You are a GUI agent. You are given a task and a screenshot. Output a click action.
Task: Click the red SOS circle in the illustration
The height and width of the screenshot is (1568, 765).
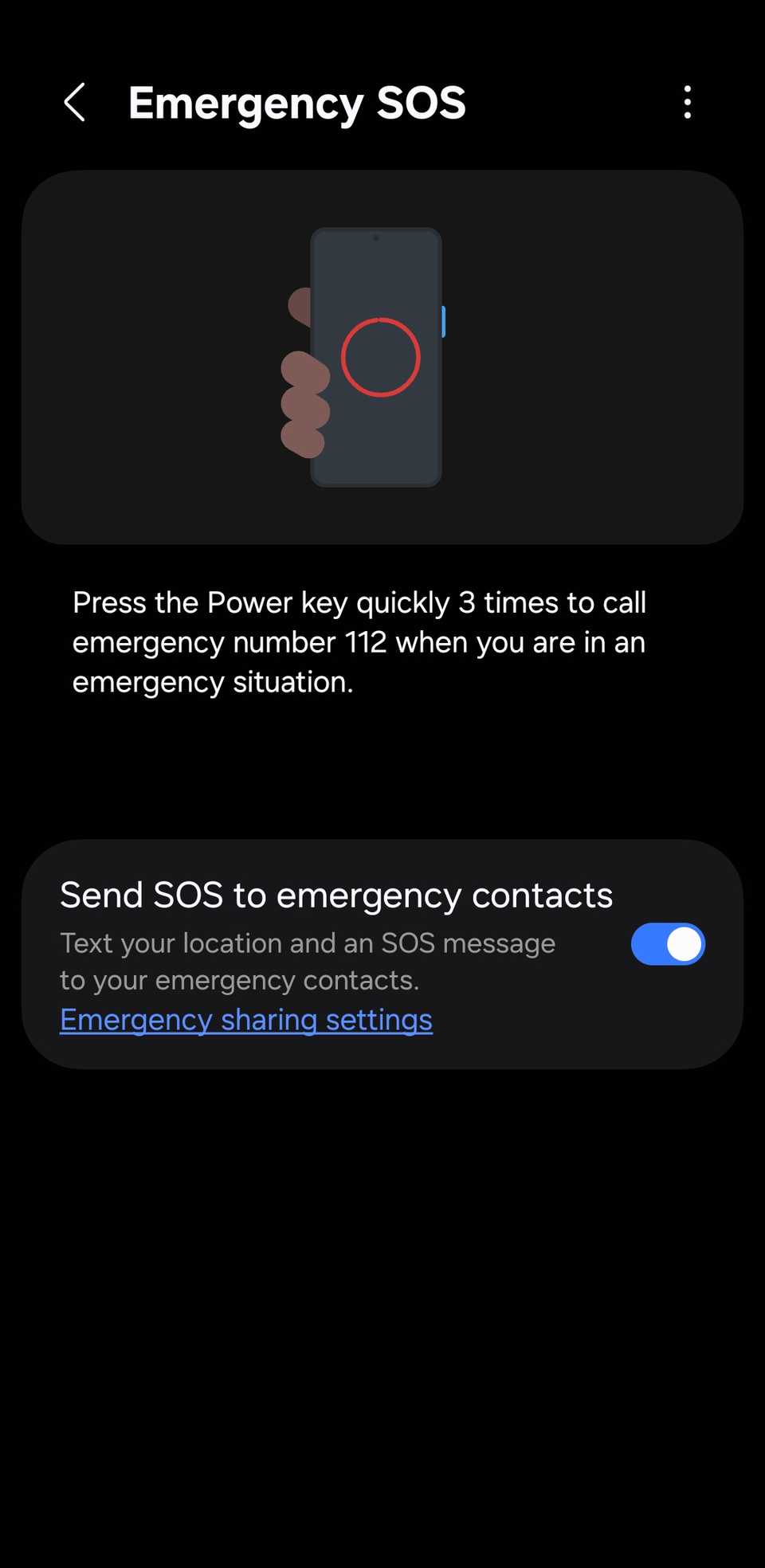[x=380, y=357]
